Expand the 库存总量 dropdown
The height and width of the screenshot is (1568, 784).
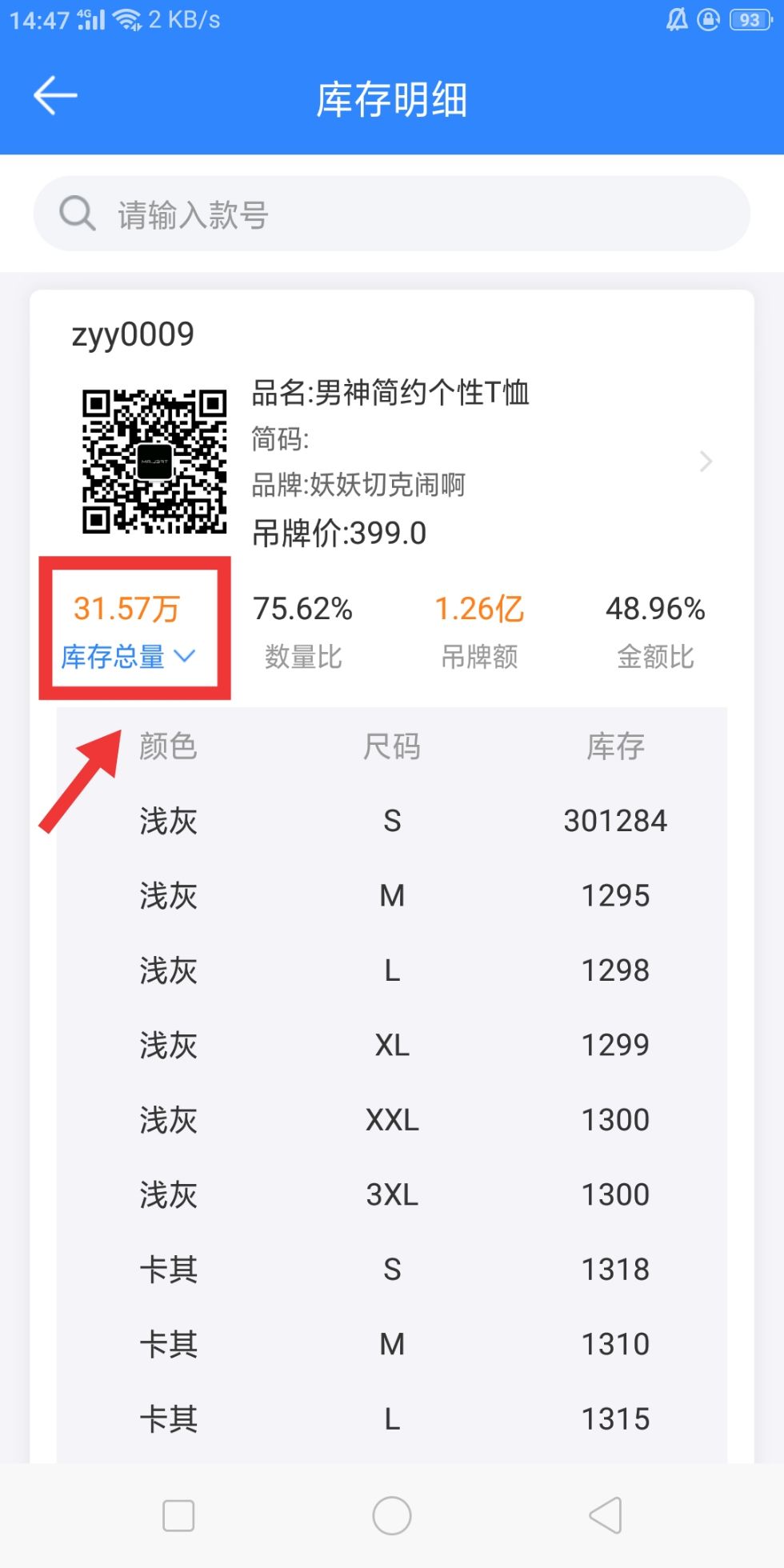click(130, 656)
